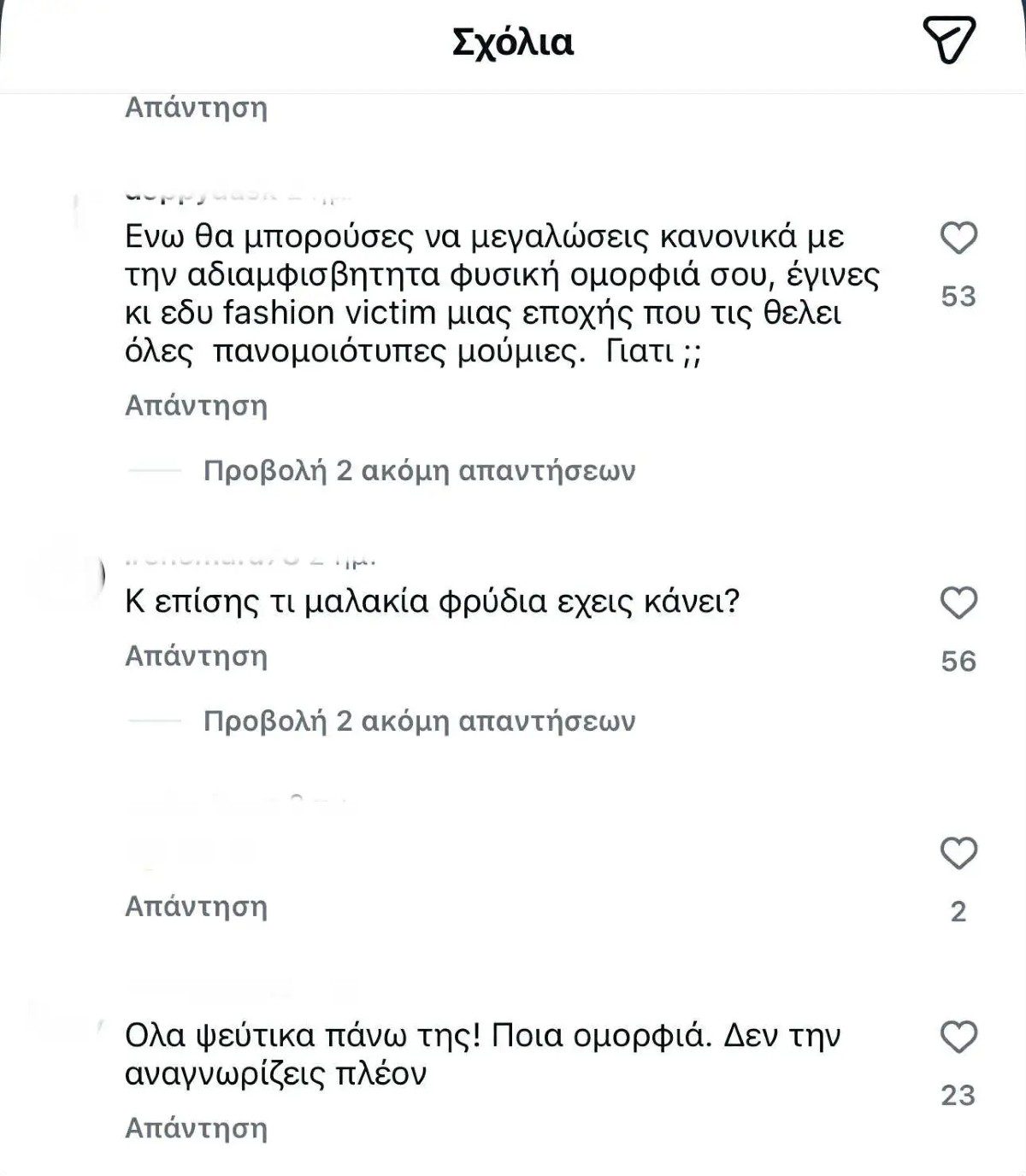The image size is (1026, 1176).
Task: Show 2 more replies for the second comment
Action: (419, 720)
